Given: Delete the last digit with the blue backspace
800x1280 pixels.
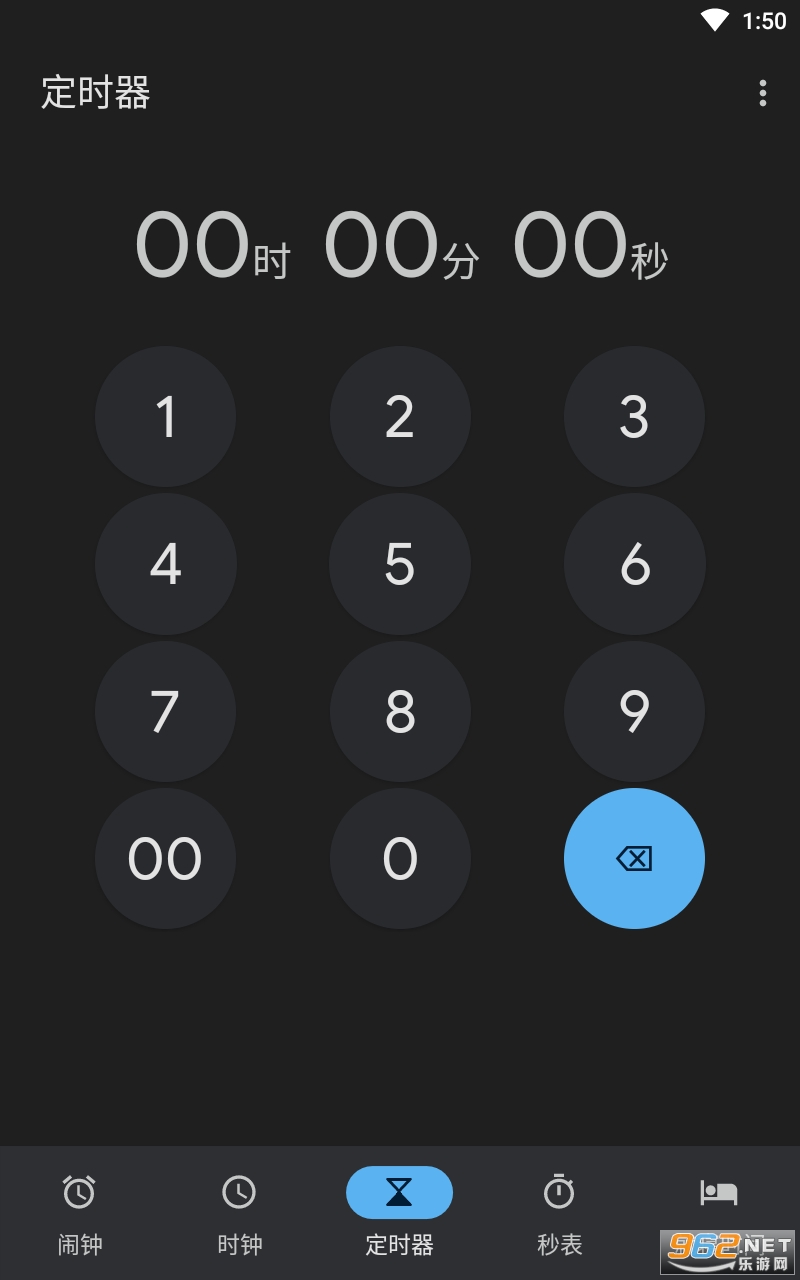Looking at the screenshot, I should coord(634,858).
